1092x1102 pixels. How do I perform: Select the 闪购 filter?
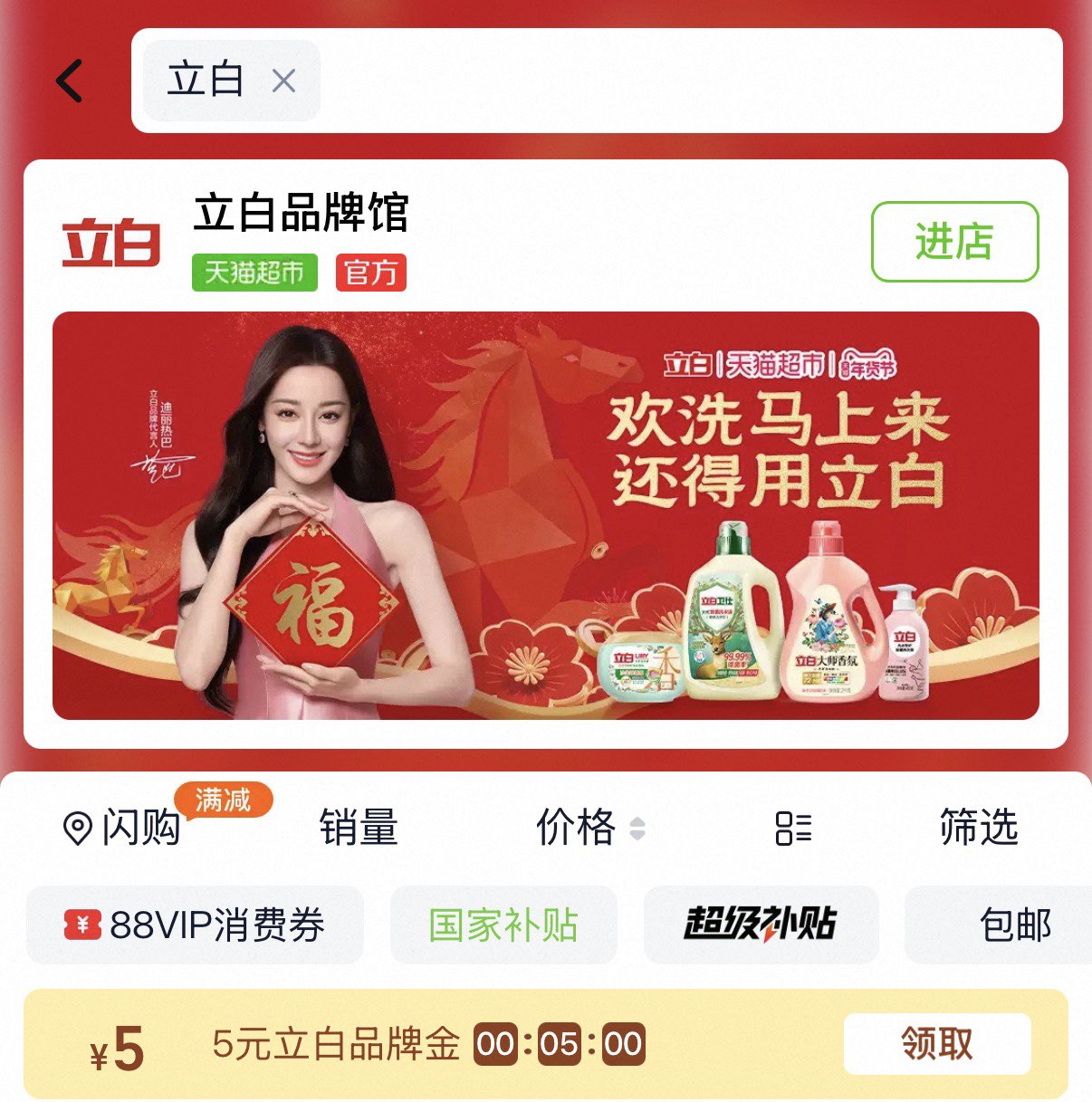click(123, 827)
